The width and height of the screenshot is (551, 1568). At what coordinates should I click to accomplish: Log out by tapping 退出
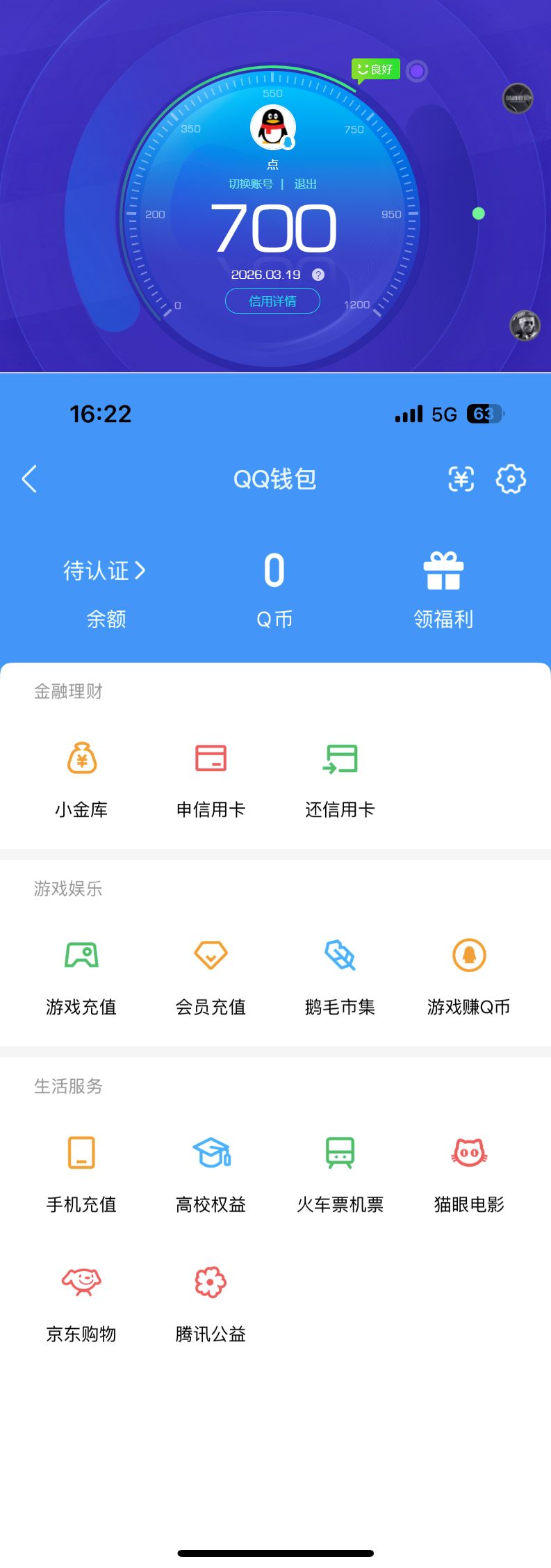pyautogui.click(x=306, y=184)
